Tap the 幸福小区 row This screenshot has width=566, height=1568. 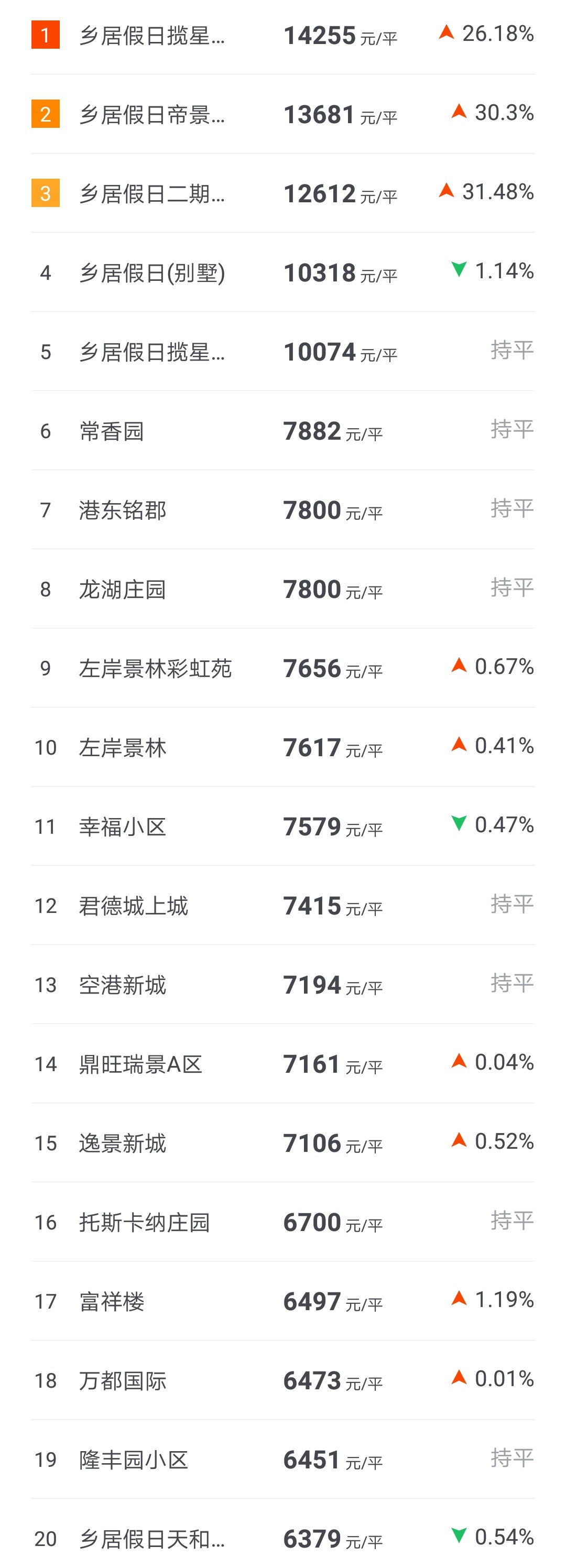122,826
